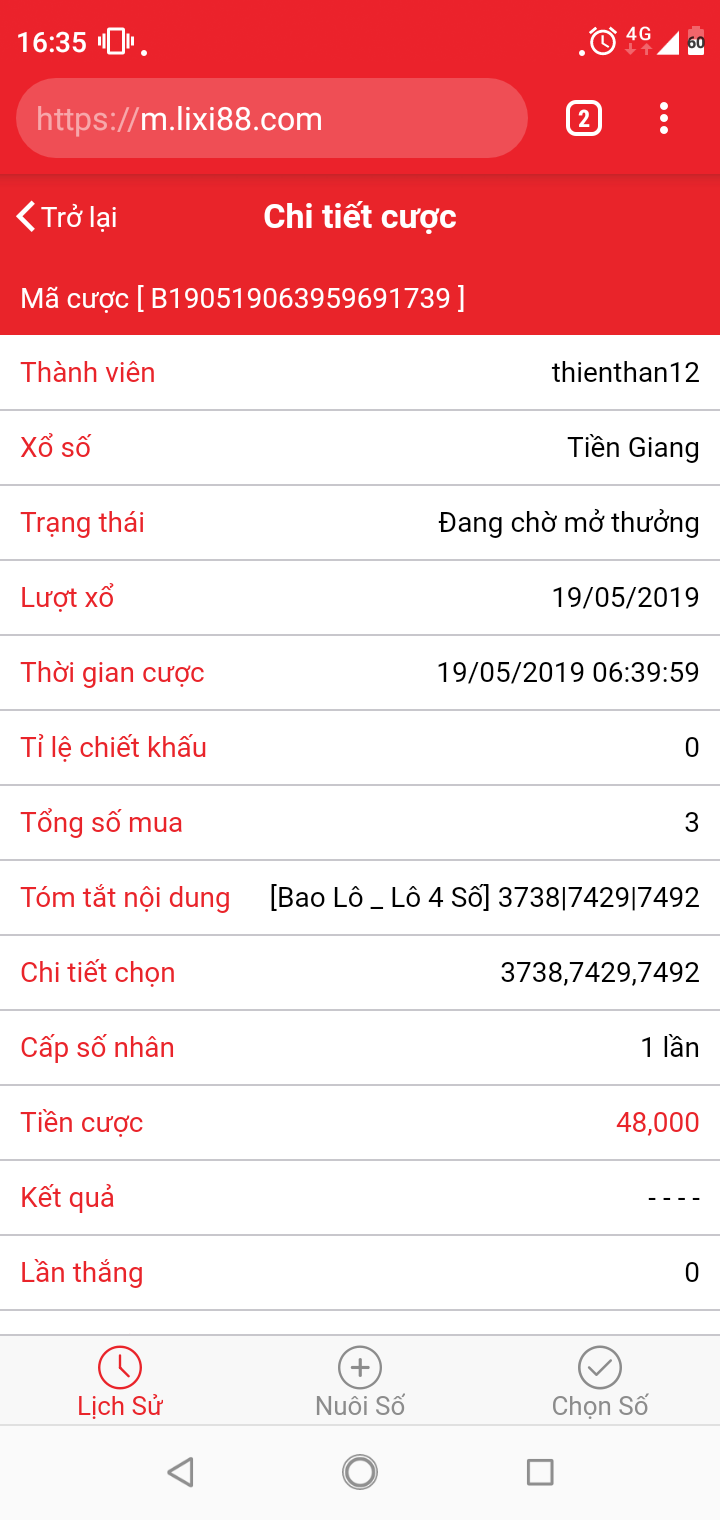Tap the system back button
Image resolution: width=720 pixels, height=1520 pixels.
[x=180, y=1472]
